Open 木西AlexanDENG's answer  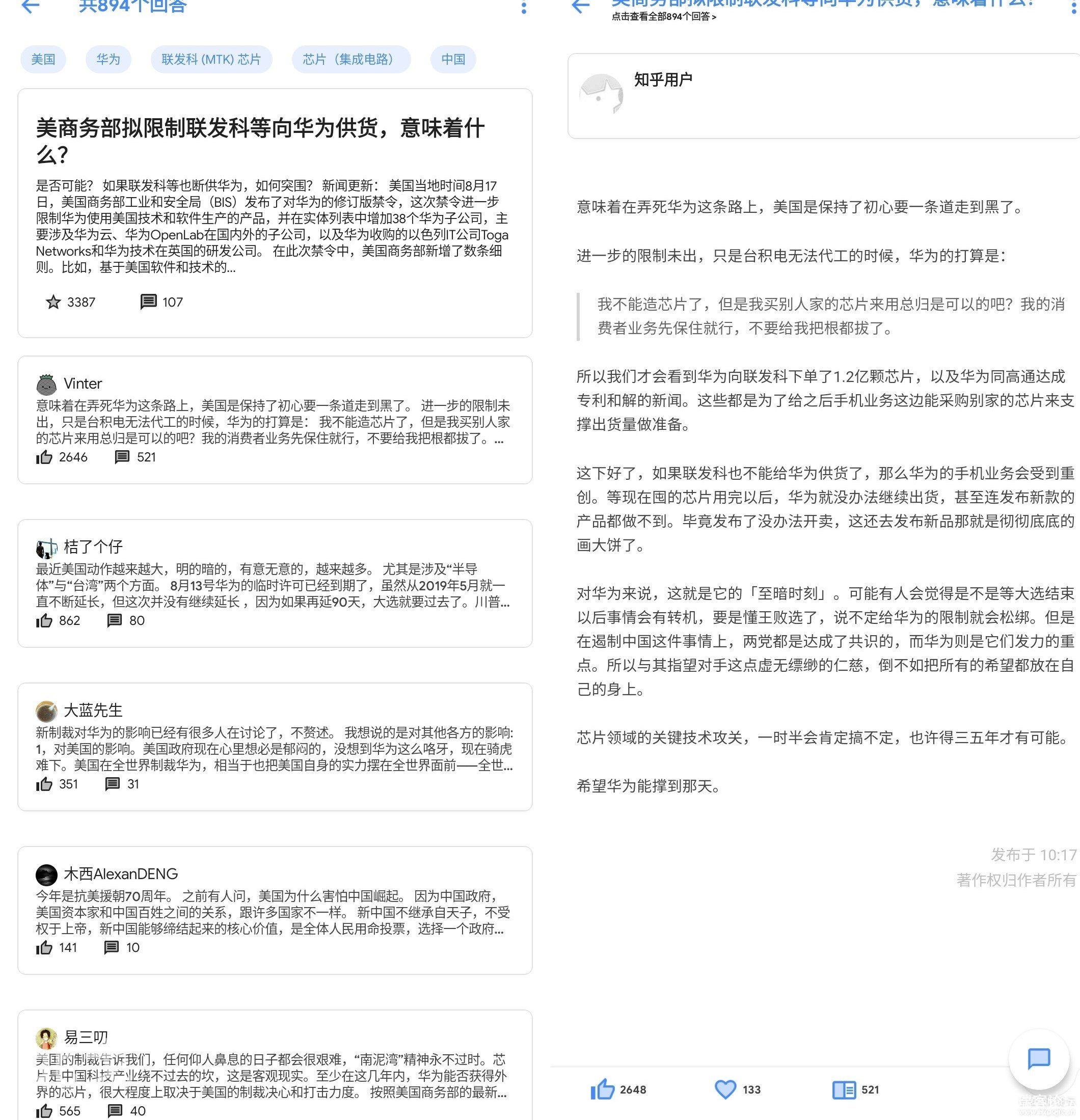(274, 910)
